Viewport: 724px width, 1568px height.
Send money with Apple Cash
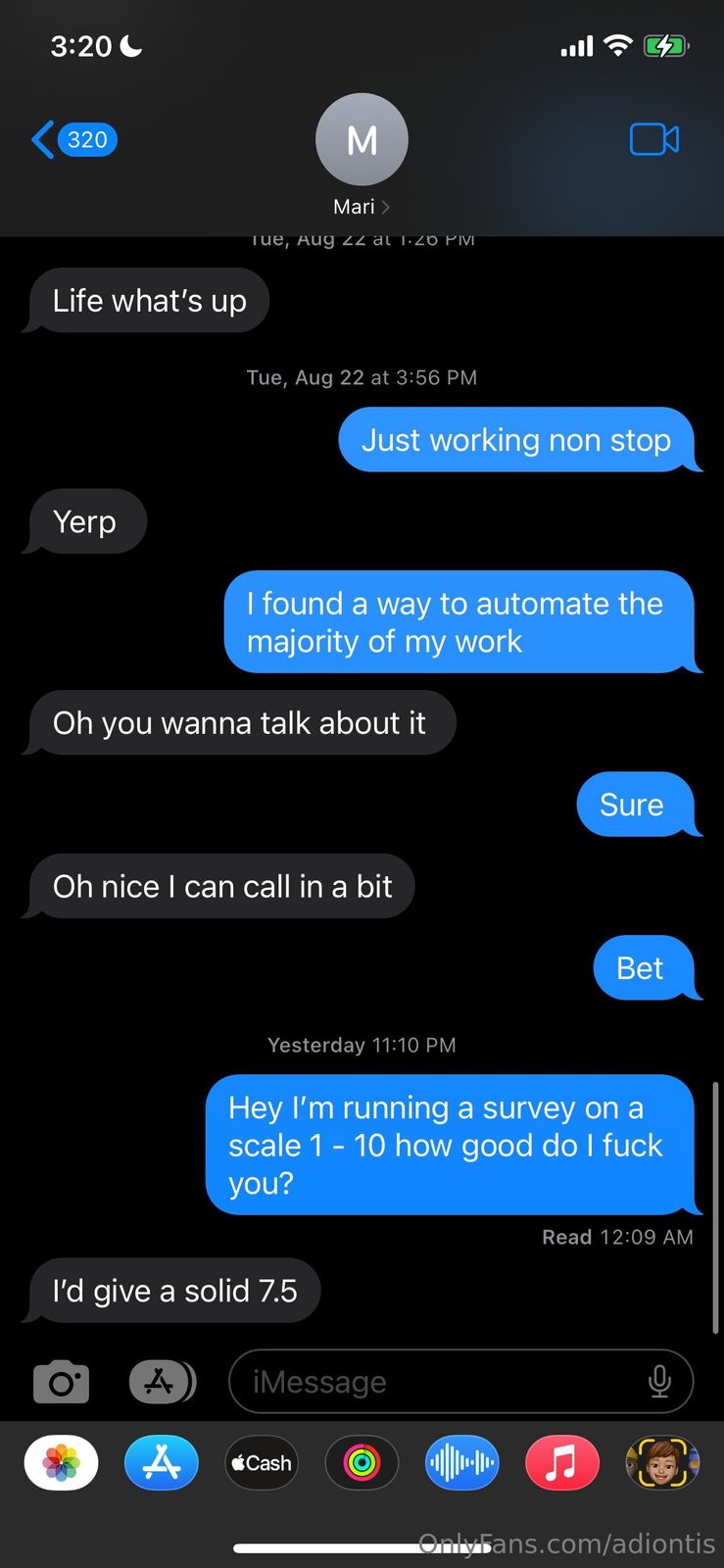(262, 1463)
